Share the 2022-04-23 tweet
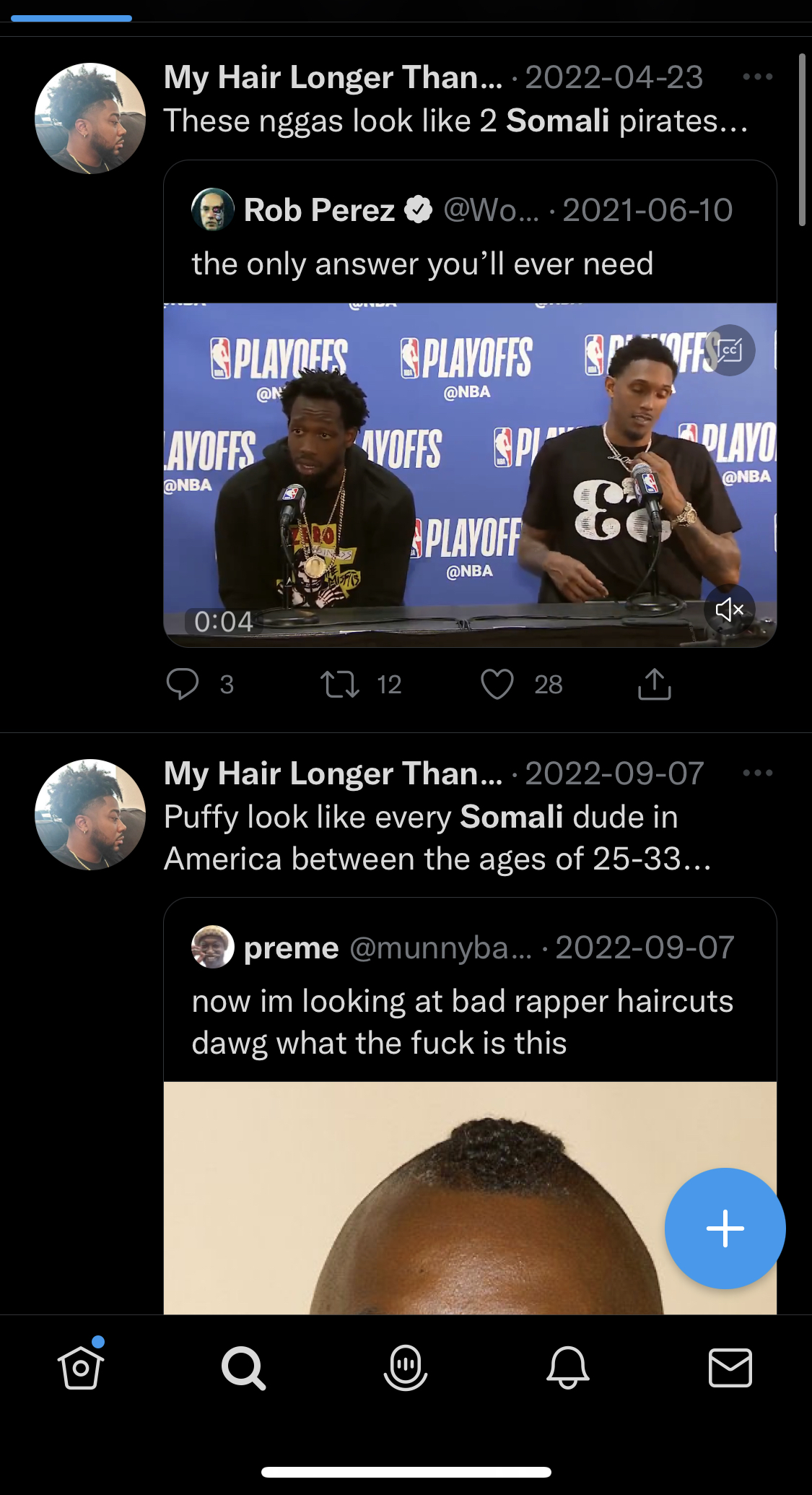The height and width of the screenshot is (1495, 812). pos(655,684)
